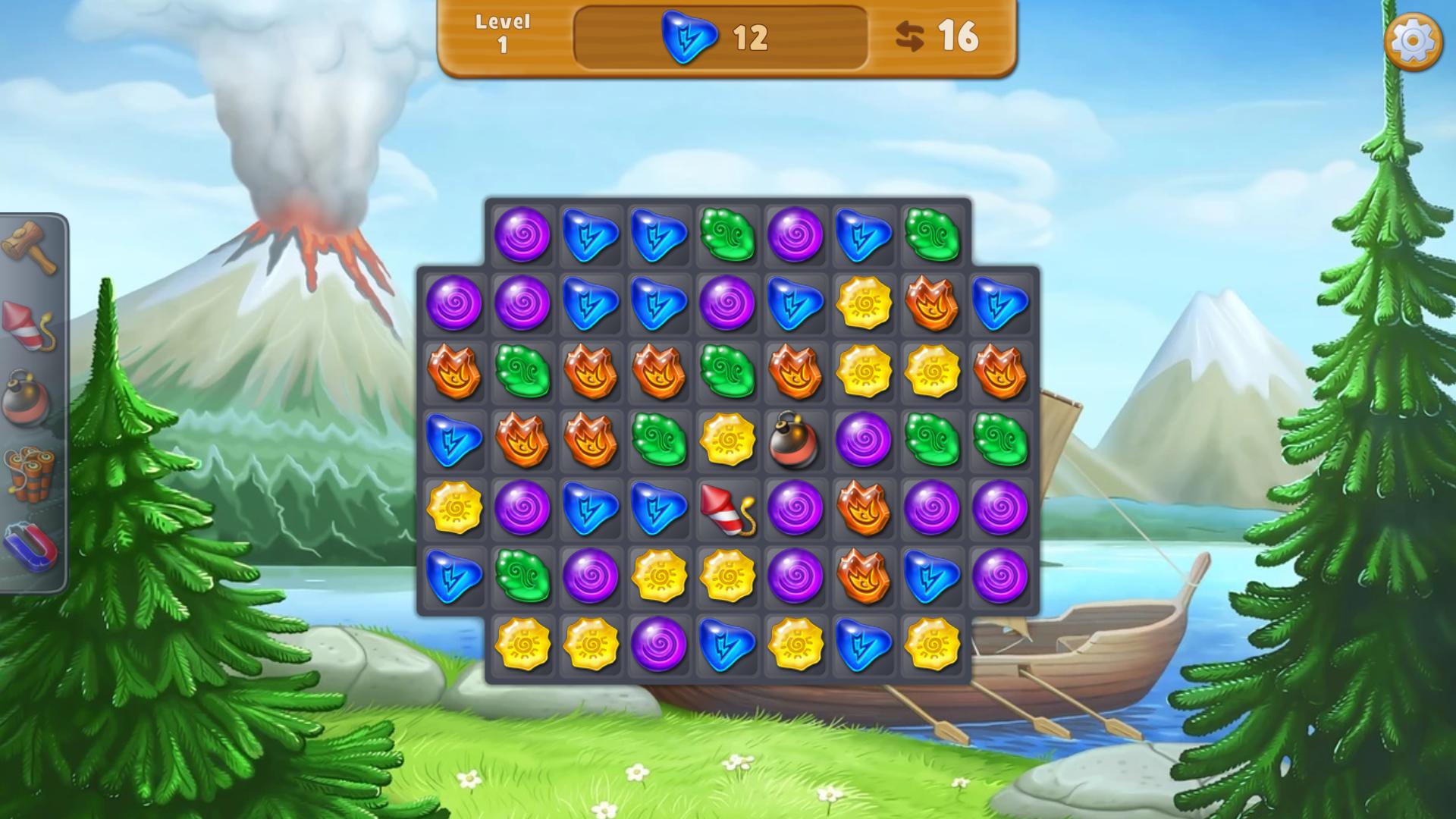Select the firework rocket booster in sidebar

pyautogui.click(x=27, y=326)
